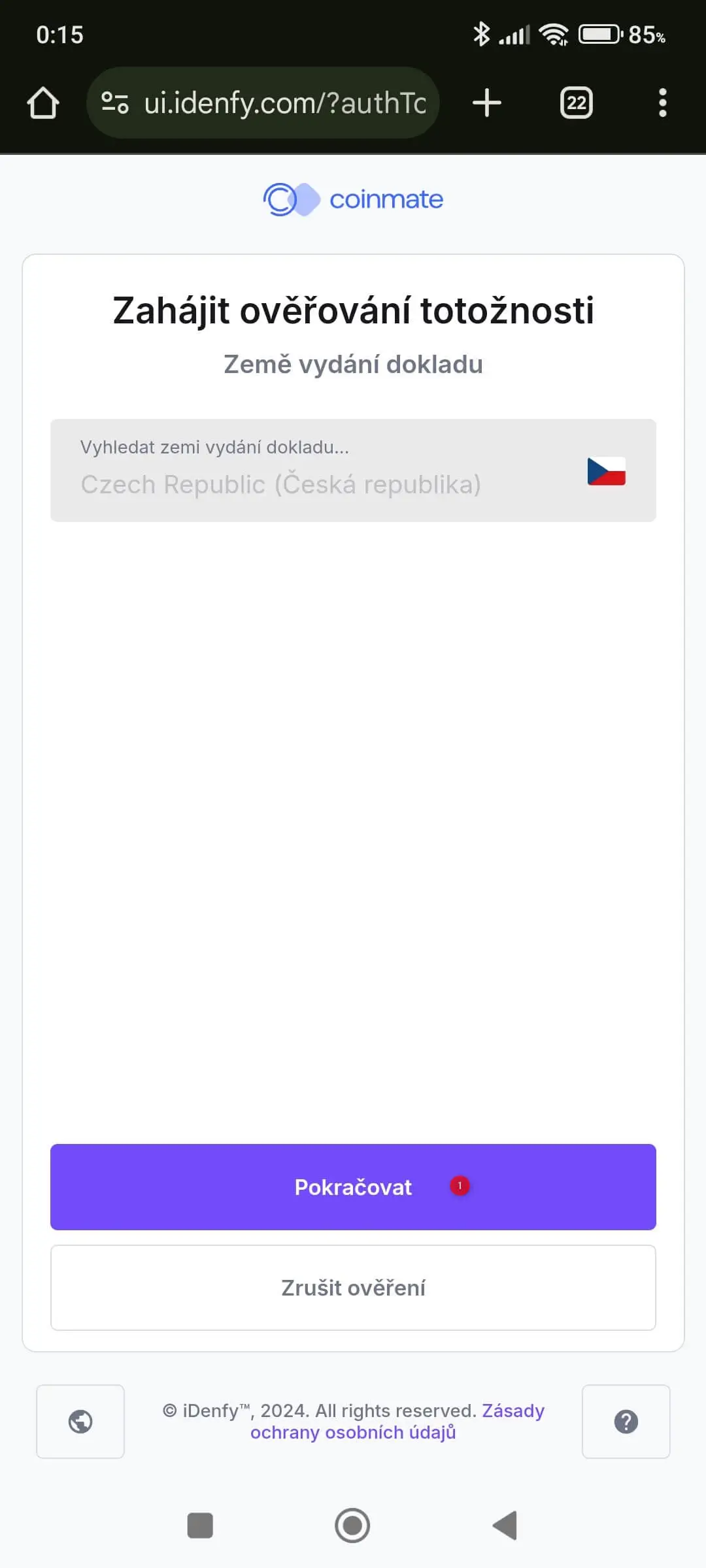Show the 22 open tabs
706x1568 pixels.
coord(577,103)
